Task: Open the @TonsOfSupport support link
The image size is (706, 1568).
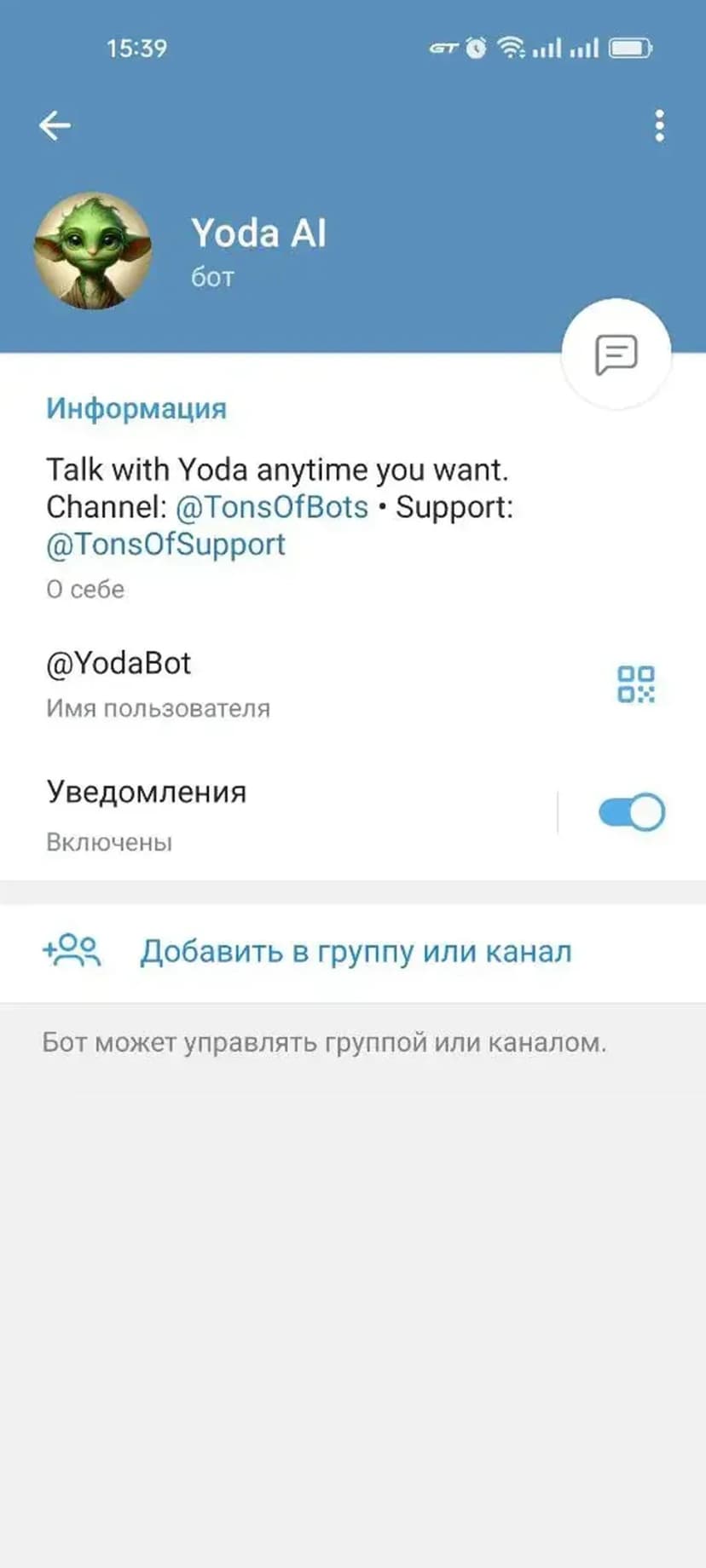Action: (x=165, y=545)
